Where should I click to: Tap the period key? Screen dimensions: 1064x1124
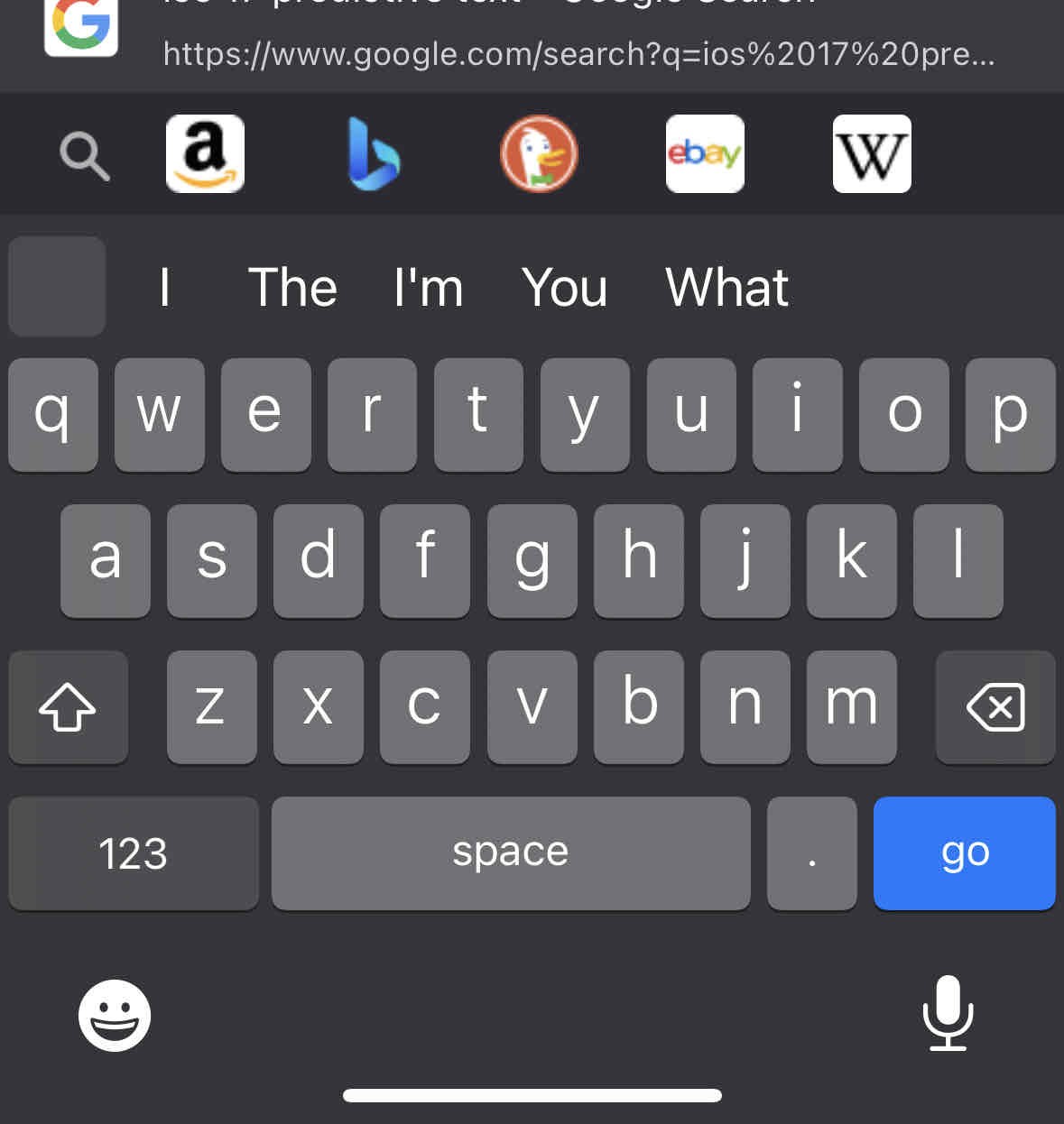click(x=811, y=852)
